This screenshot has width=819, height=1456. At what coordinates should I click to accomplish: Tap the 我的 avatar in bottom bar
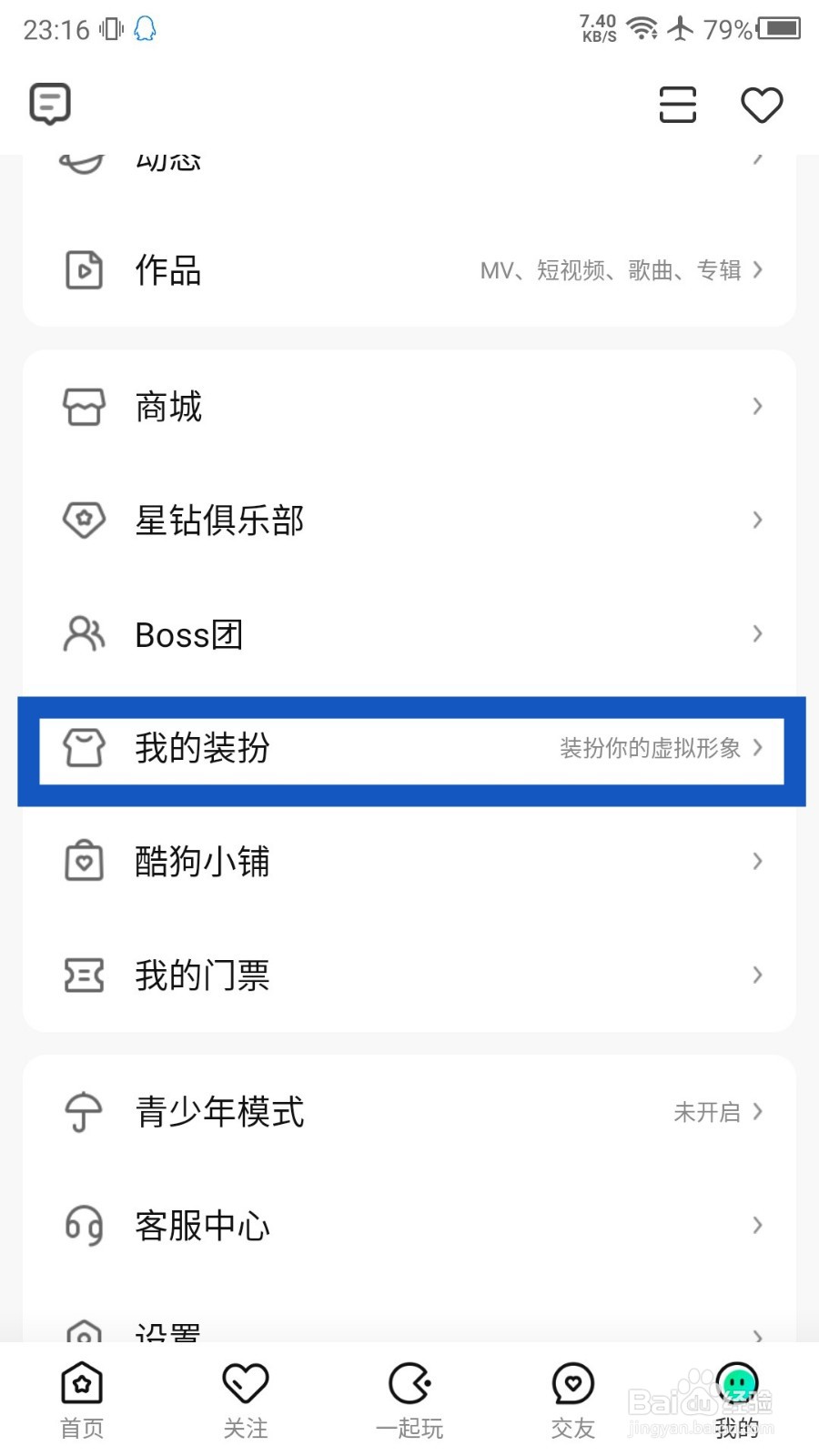click(736, 1386)
